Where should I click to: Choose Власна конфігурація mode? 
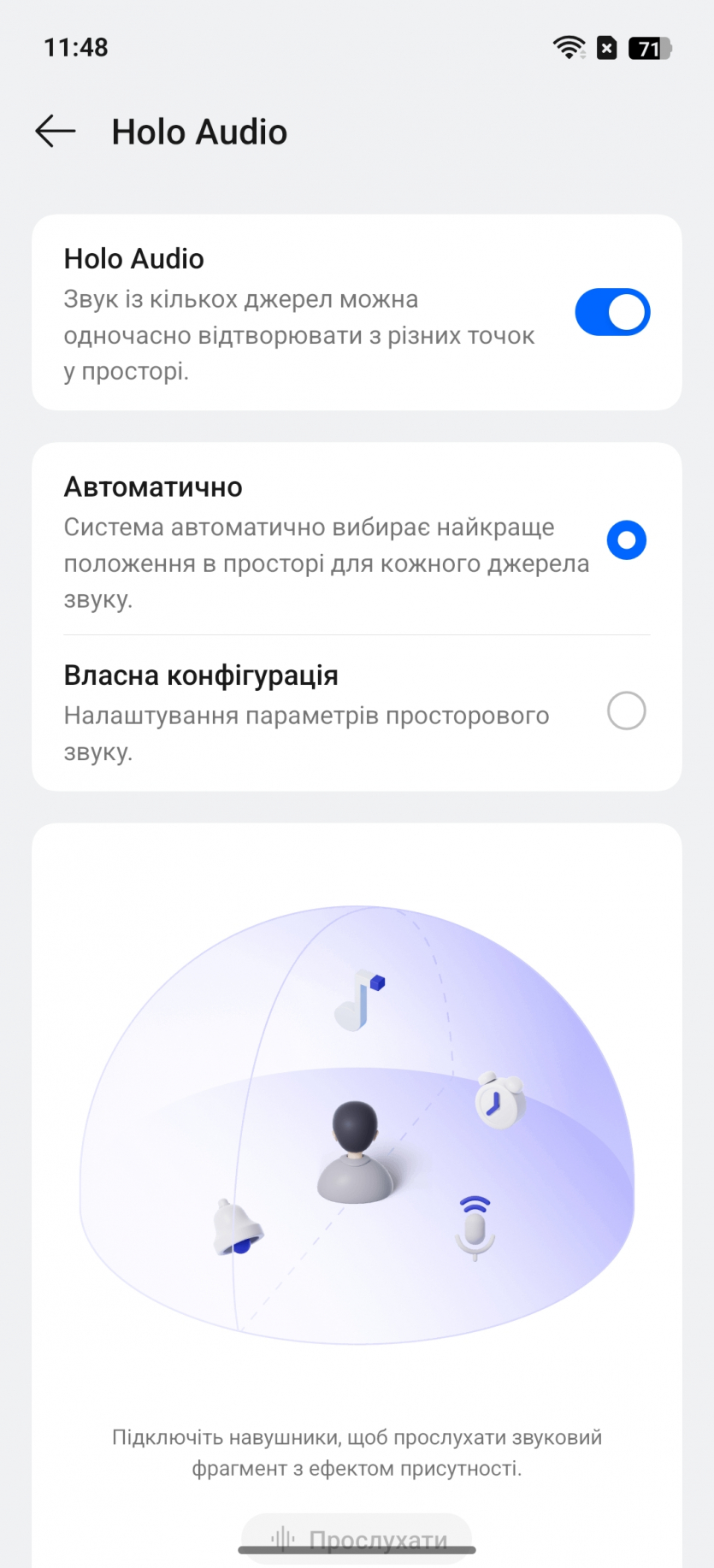(x=626, y=710)
